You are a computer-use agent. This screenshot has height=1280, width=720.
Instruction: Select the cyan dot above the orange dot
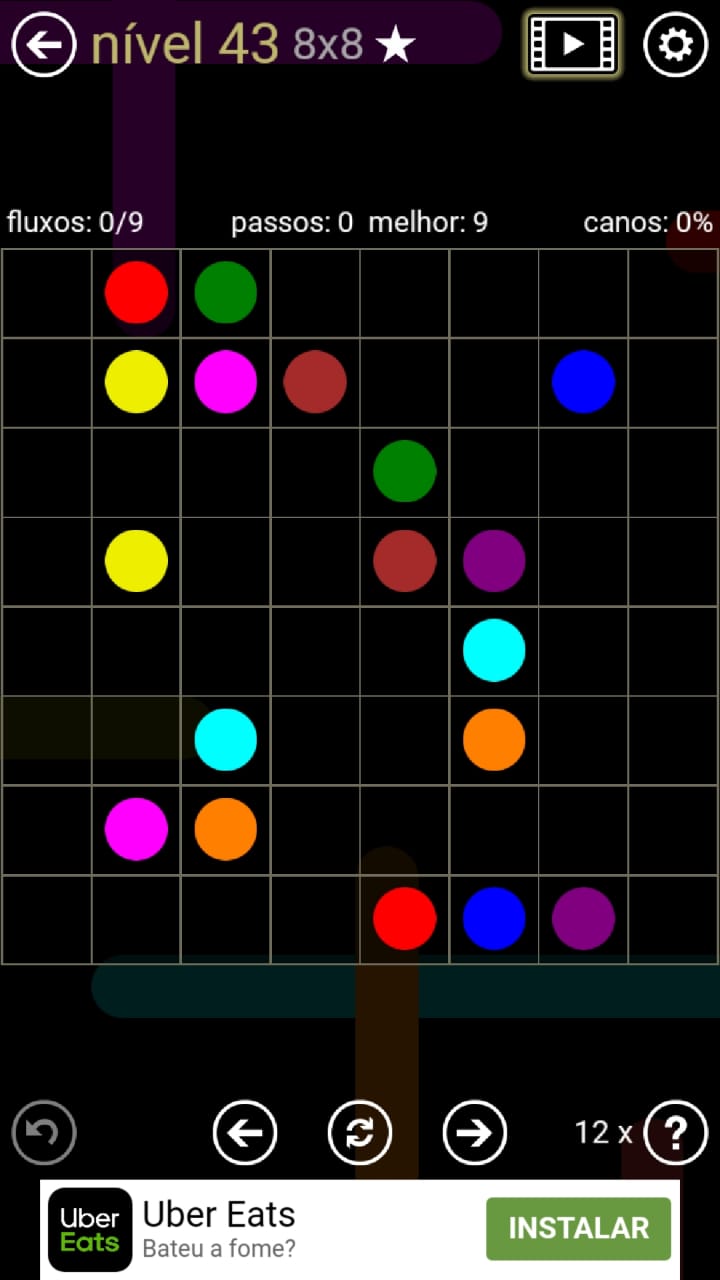point(494,650)
